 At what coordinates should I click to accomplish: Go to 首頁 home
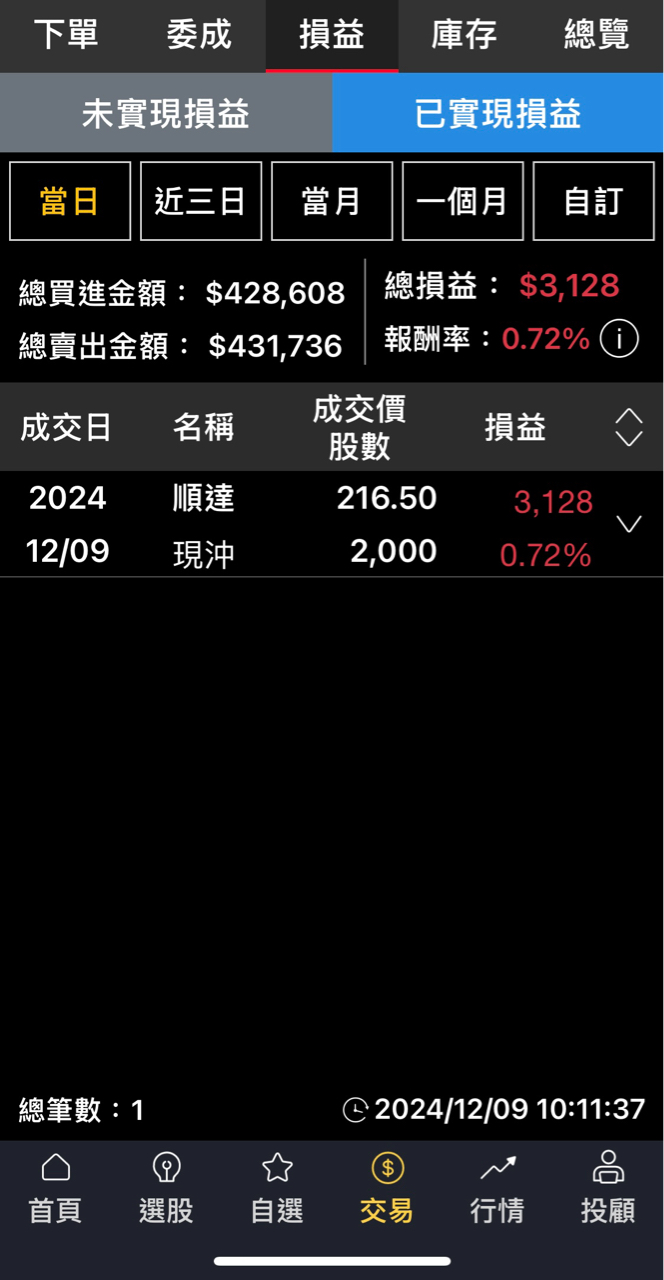tap(55, 1187)
